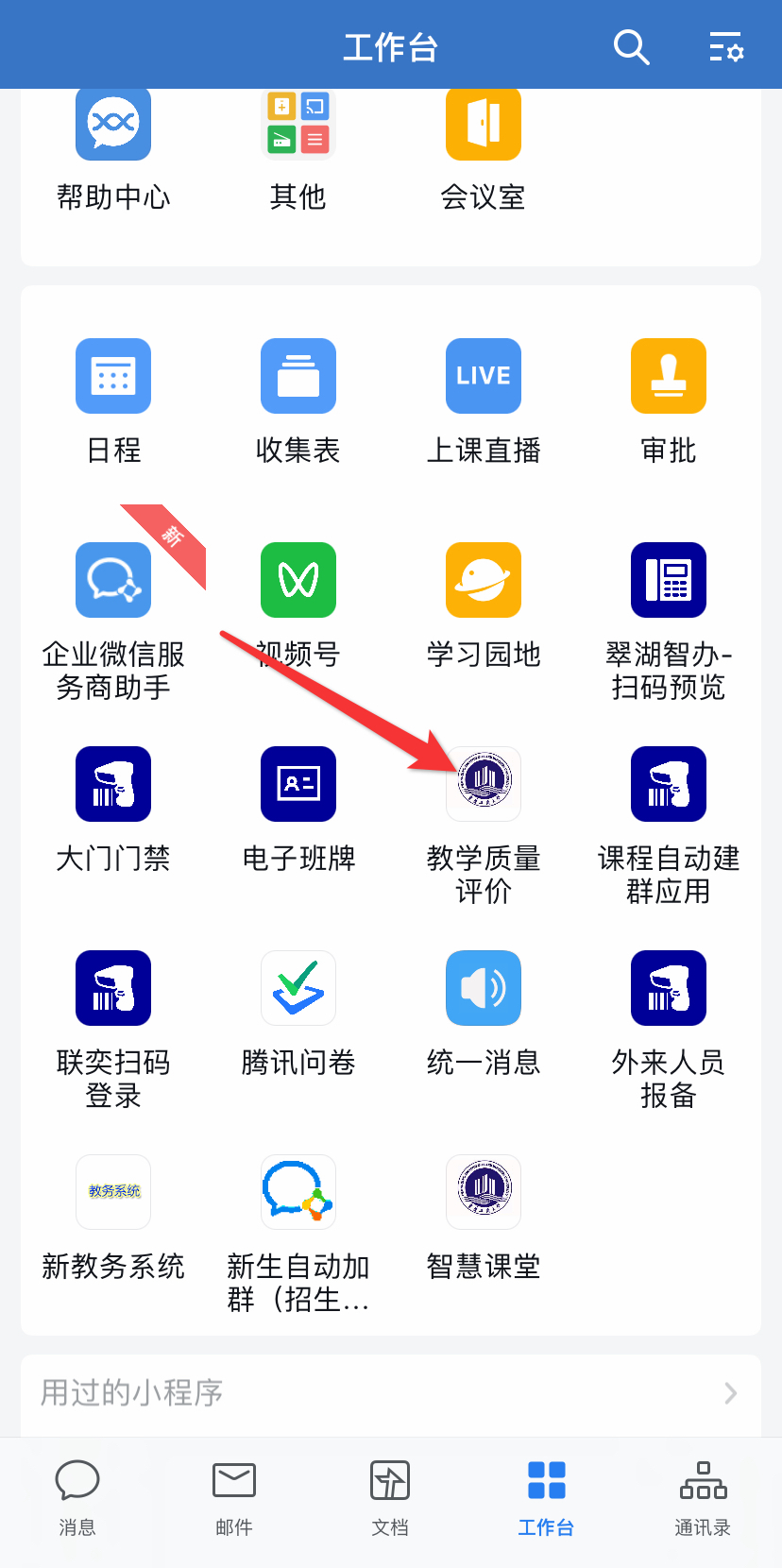Open the 教学质量评价 app

tap(484, 784)
